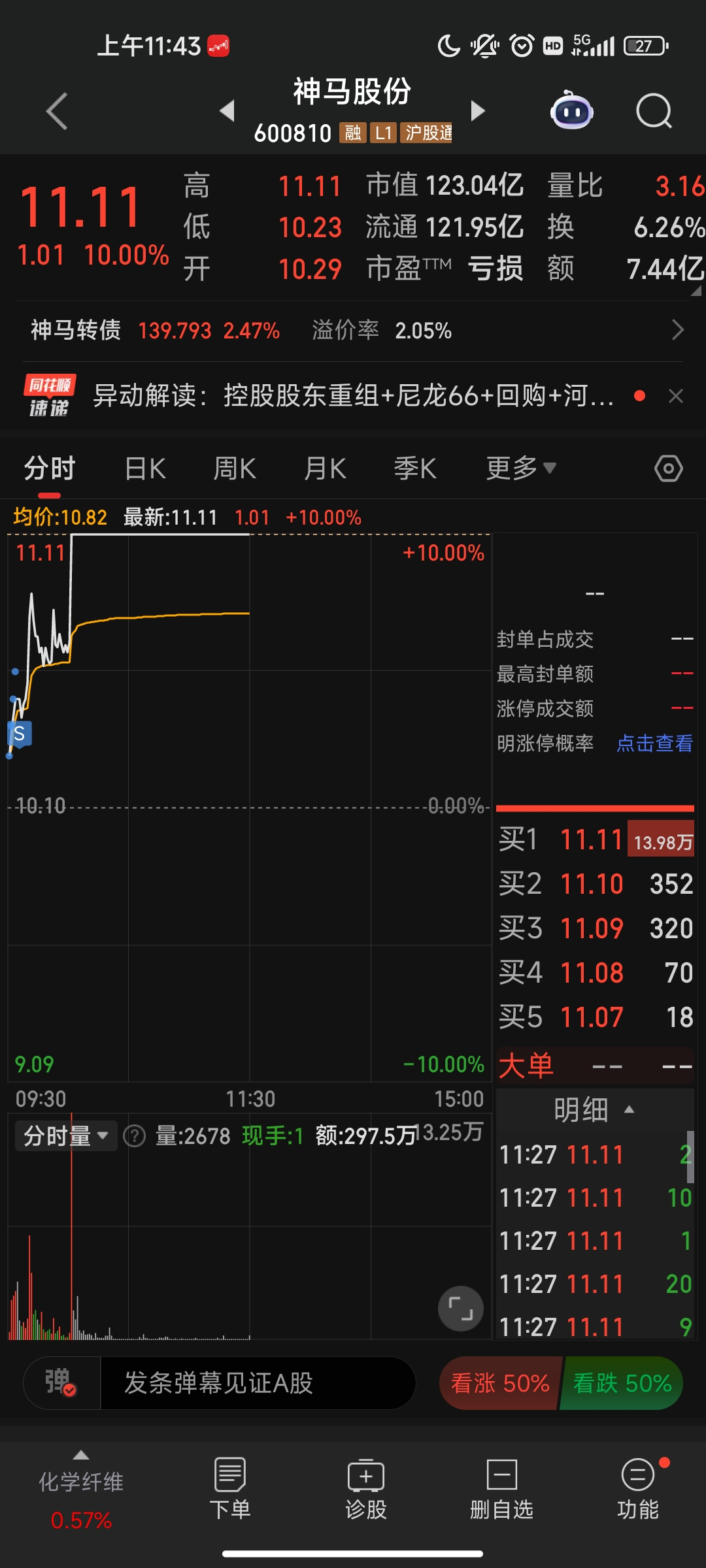Go back using the top-left arrow

coord(58,111)
